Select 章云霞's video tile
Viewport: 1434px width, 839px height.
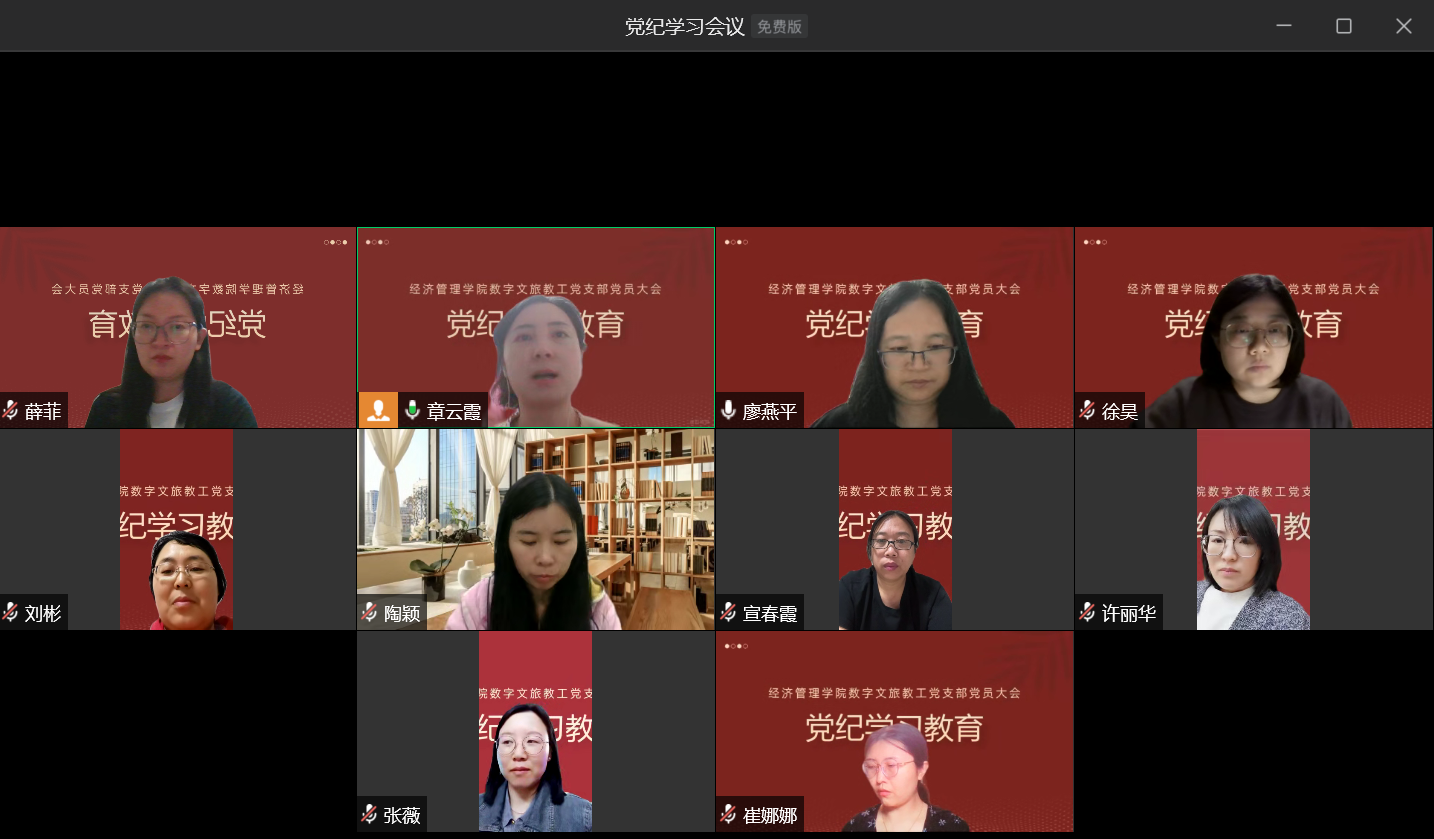point(536,328)
